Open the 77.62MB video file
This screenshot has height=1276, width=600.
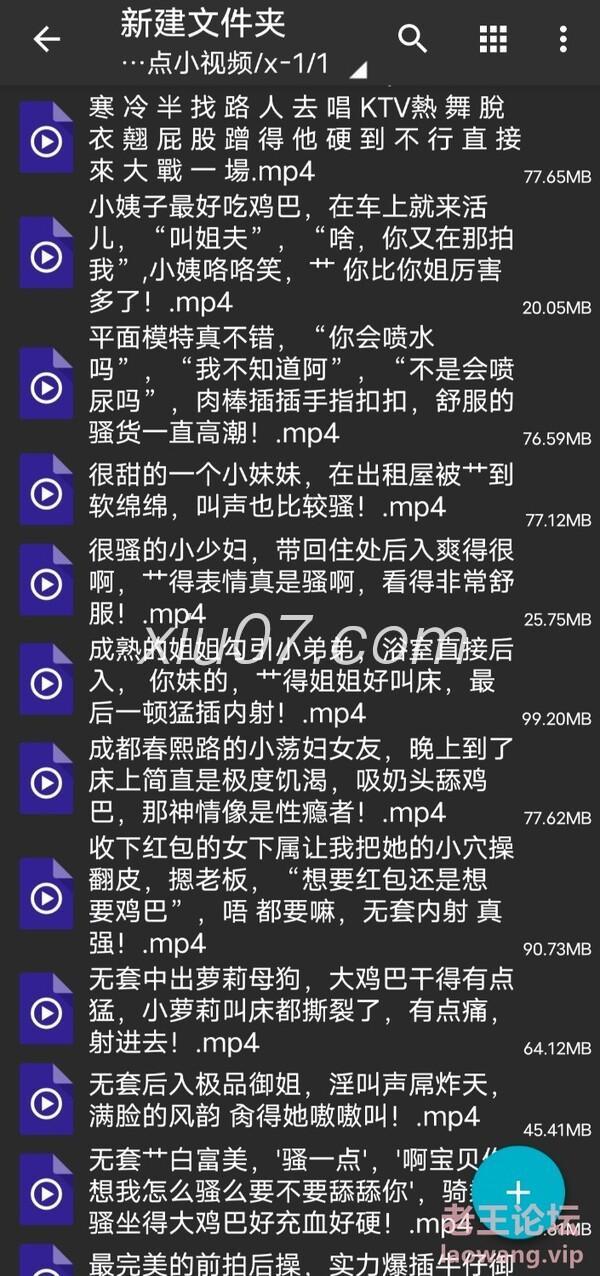point(300,780)
